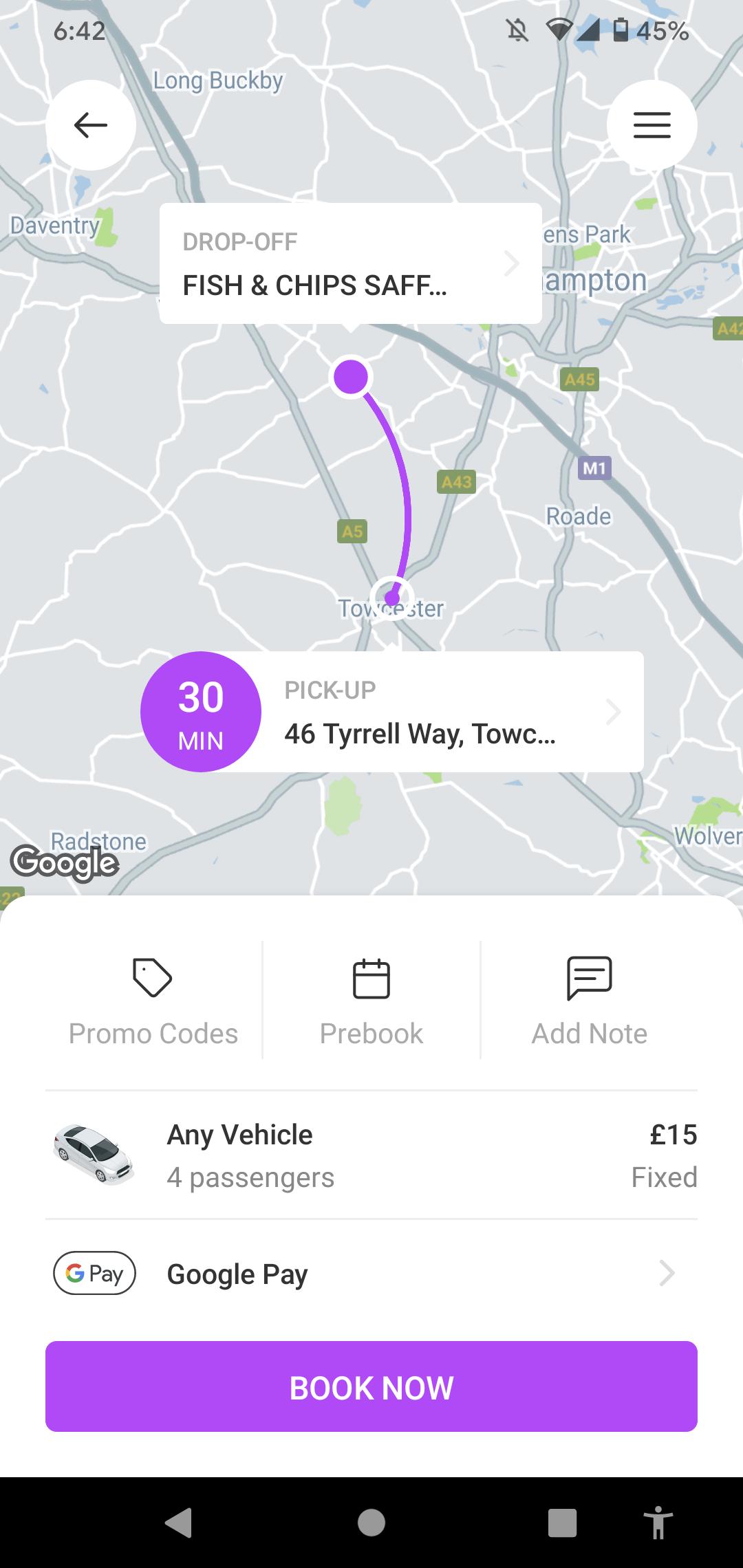Tap the back arrow button
Image resolution: width=743 pixels, height=1568 pixels.
[x=91, y=125]
